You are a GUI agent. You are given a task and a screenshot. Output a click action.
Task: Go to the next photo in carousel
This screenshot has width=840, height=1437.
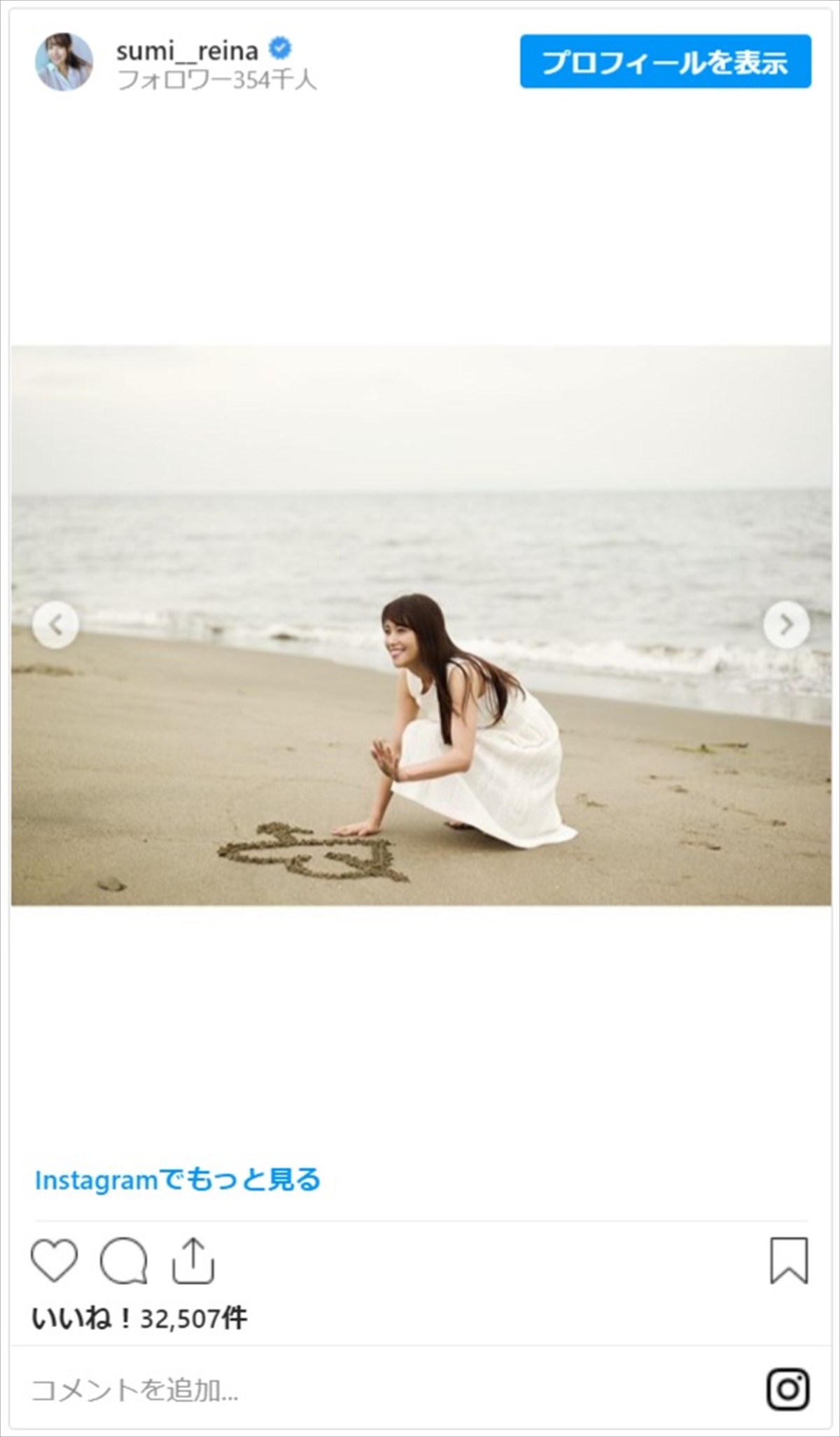786,624
